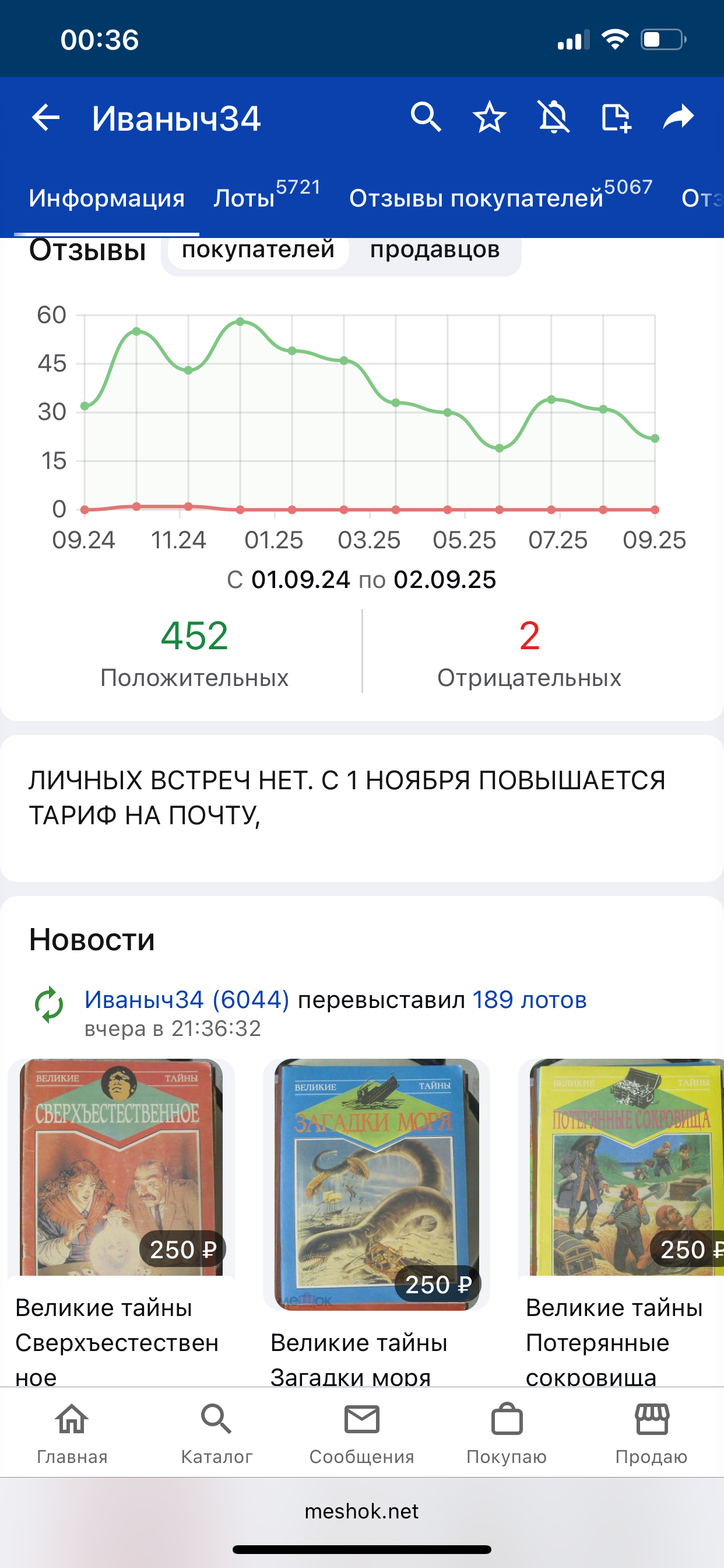This screenshot has width=724, height=1568.
Task: Open the Иваныч34 (6044) link
Action: [187, 999]
